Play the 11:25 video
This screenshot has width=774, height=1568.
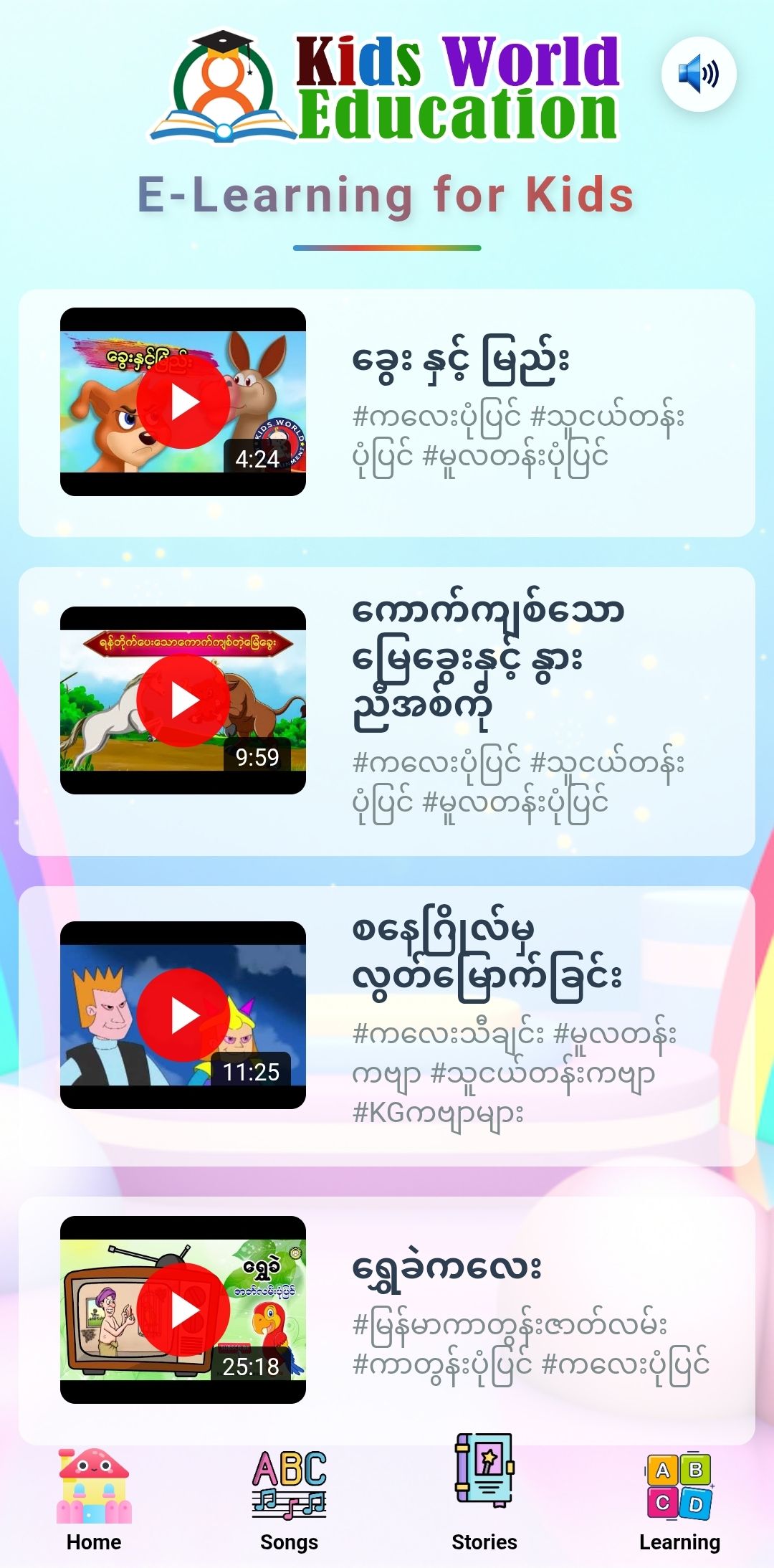183,1015
